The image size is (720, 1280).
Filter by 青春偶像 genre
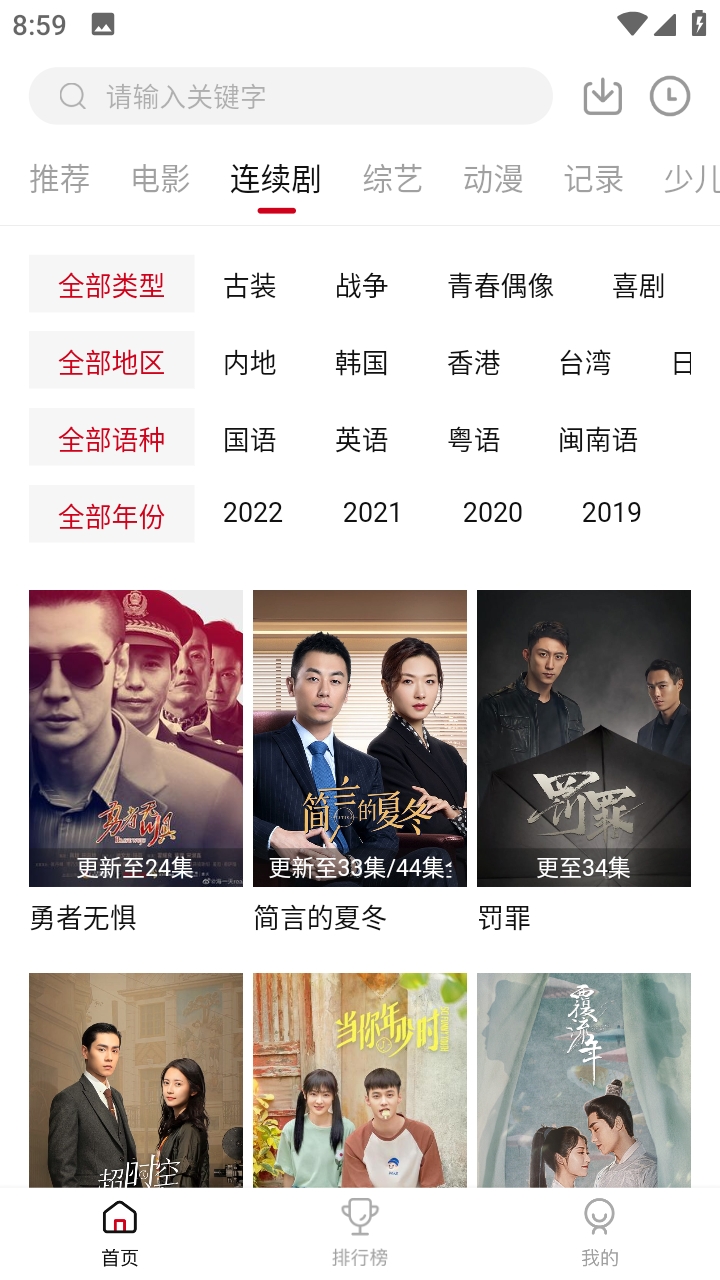(x=501, y=286)
